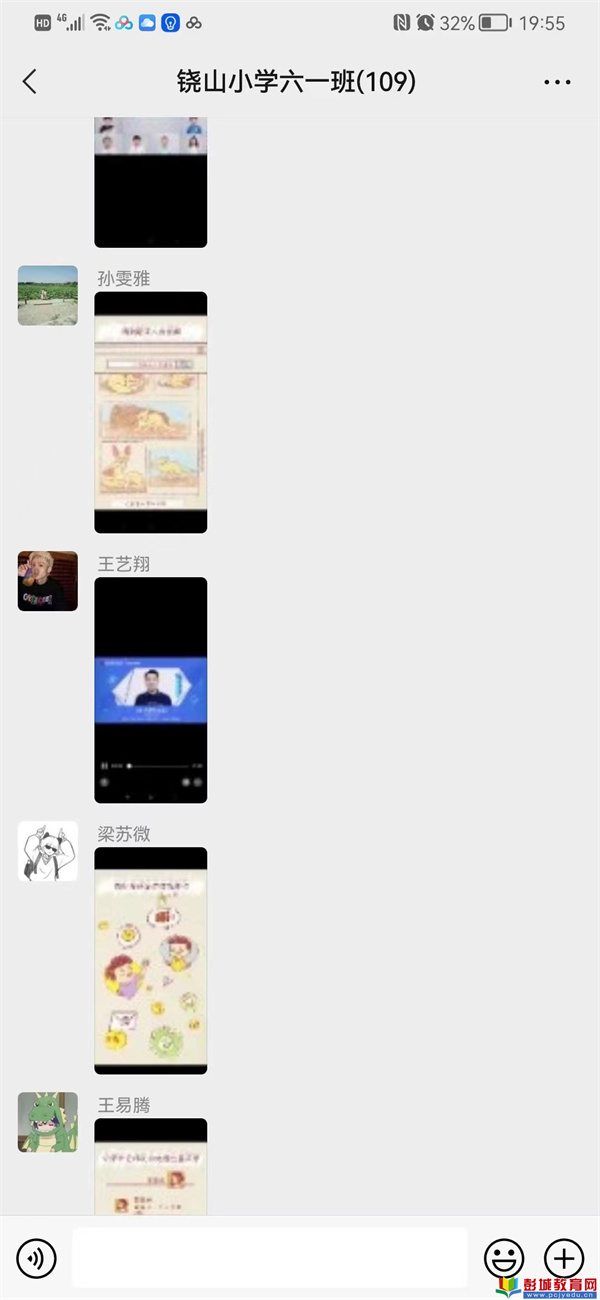
Task: Open the group chat overflow menu
Action: click(557, 82)
